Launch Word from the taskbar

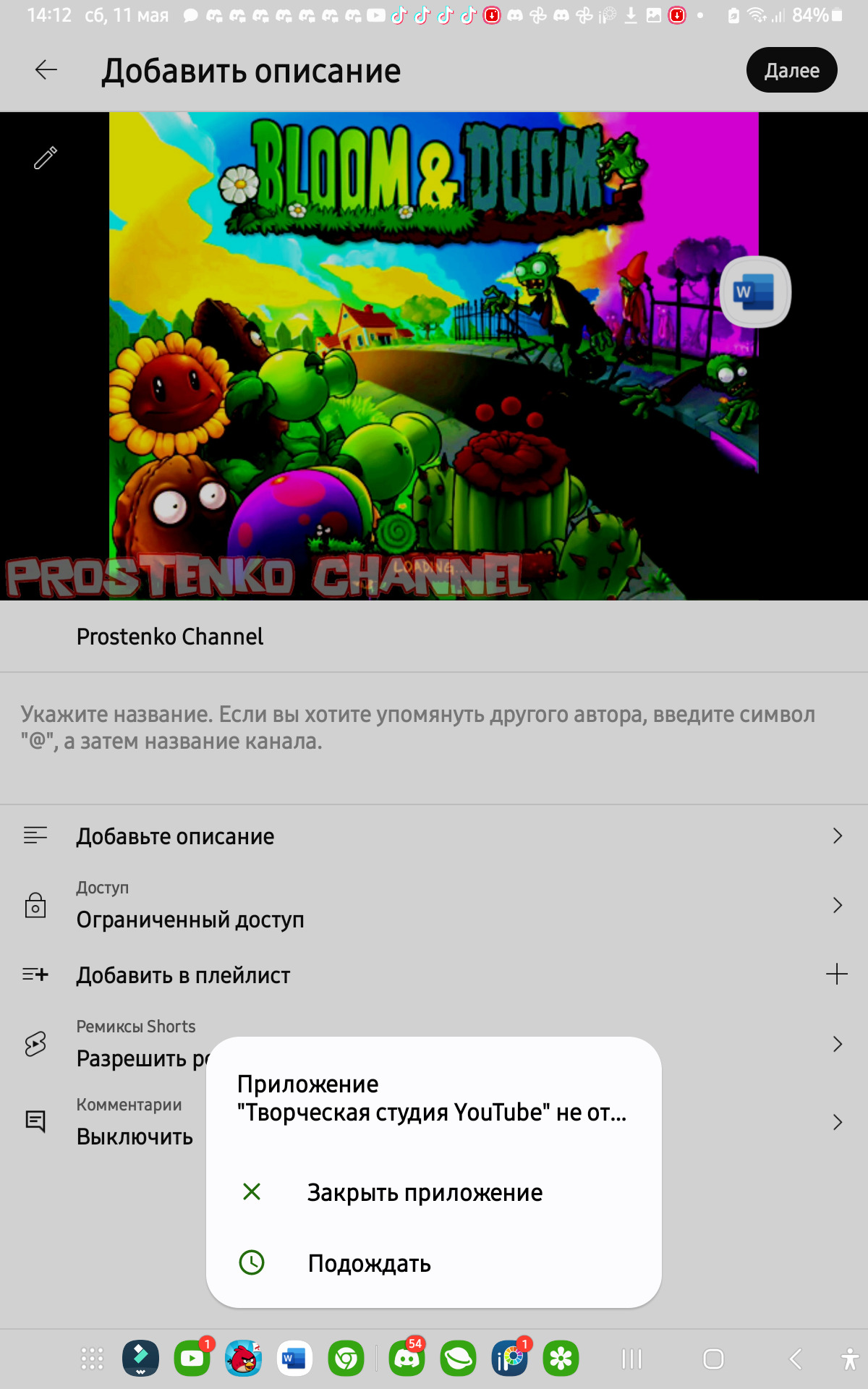[x=294, y=1359]
